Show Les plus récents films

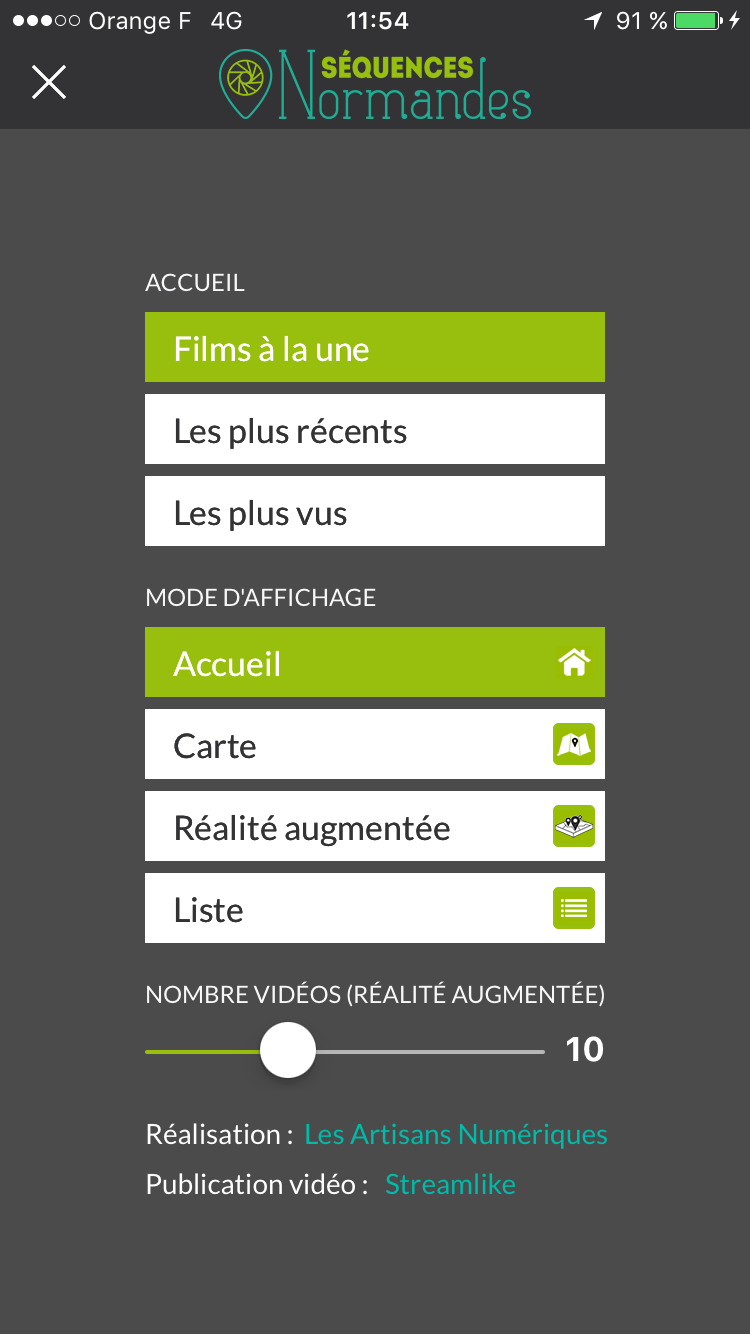[x=375, y=429]
